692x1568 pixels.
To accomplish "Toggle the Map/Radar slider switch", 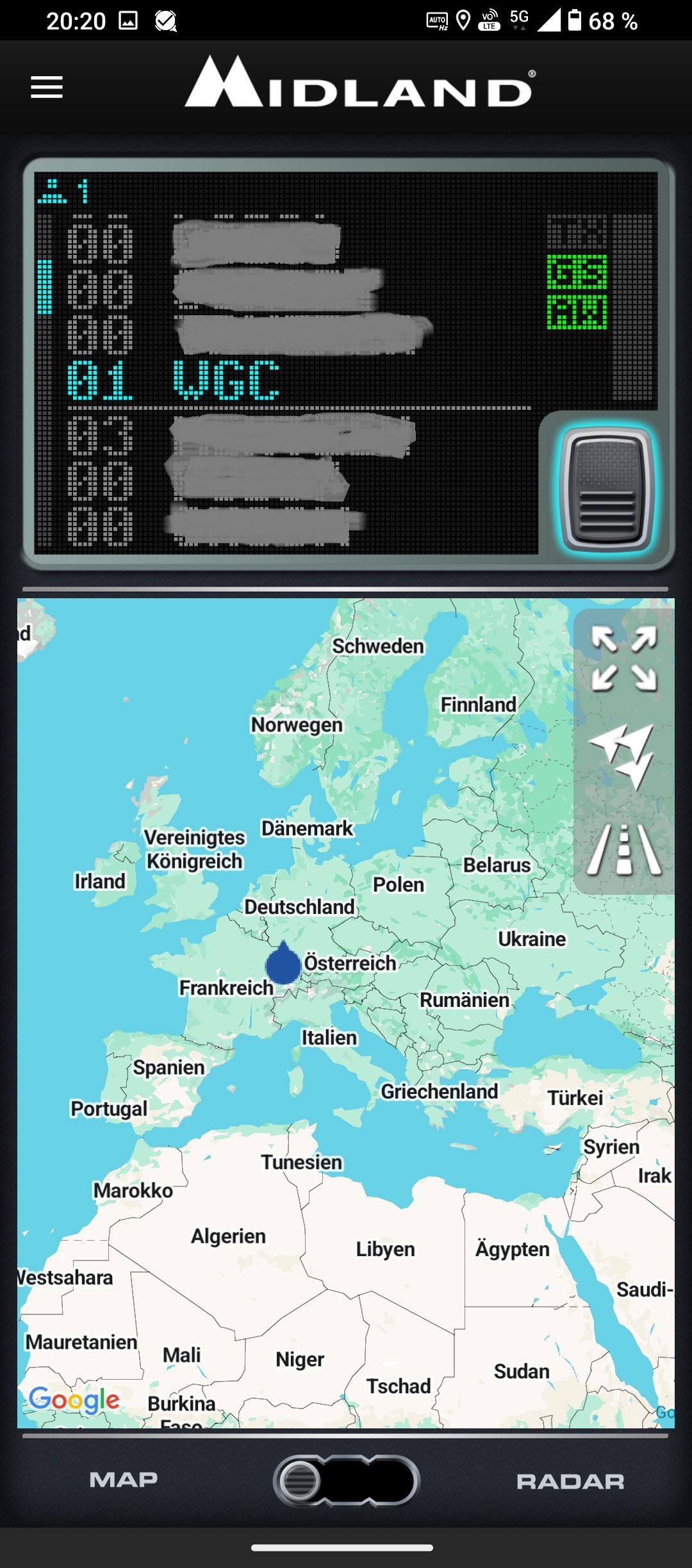I will coord(346,1480).
